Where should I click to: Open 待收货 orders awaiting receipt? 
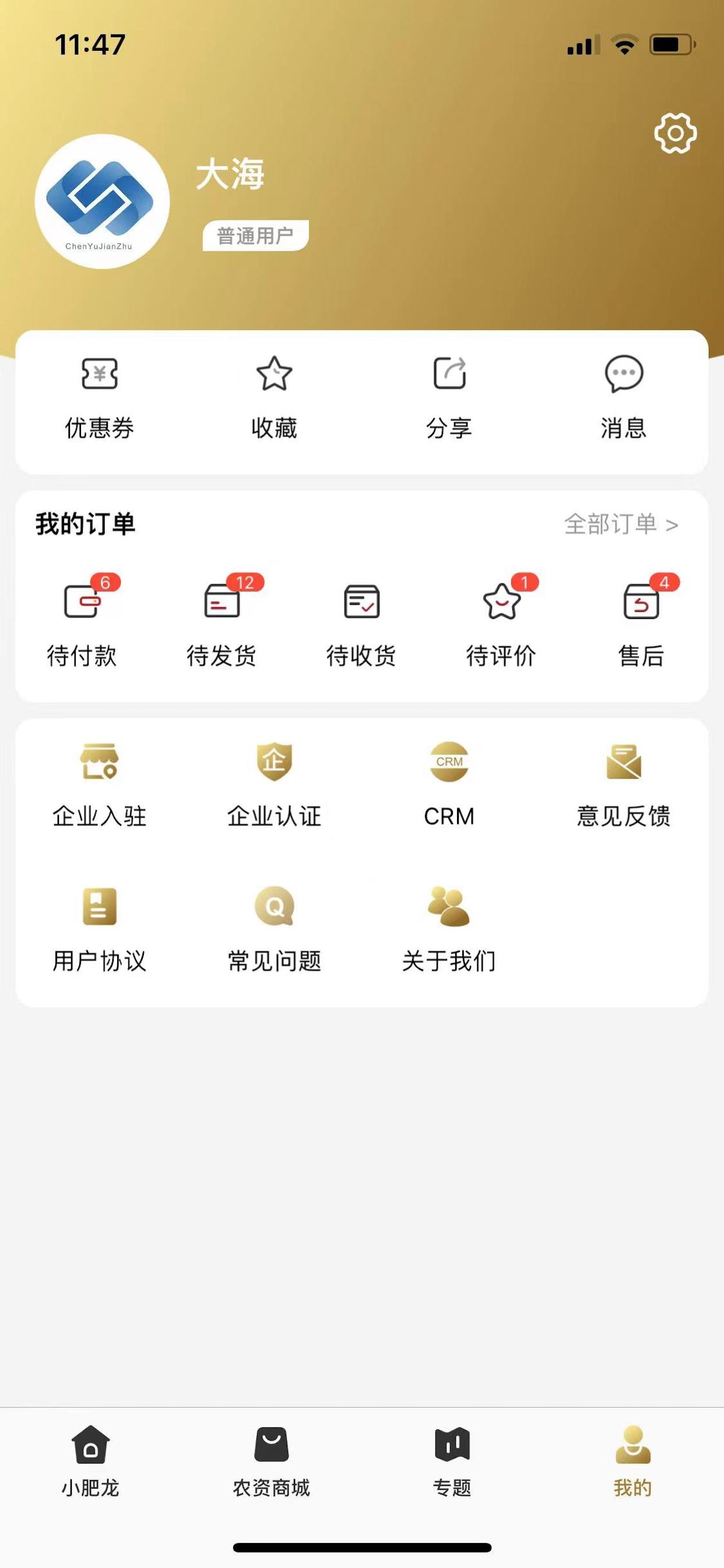pyautogui.click(x=361, y=621)
